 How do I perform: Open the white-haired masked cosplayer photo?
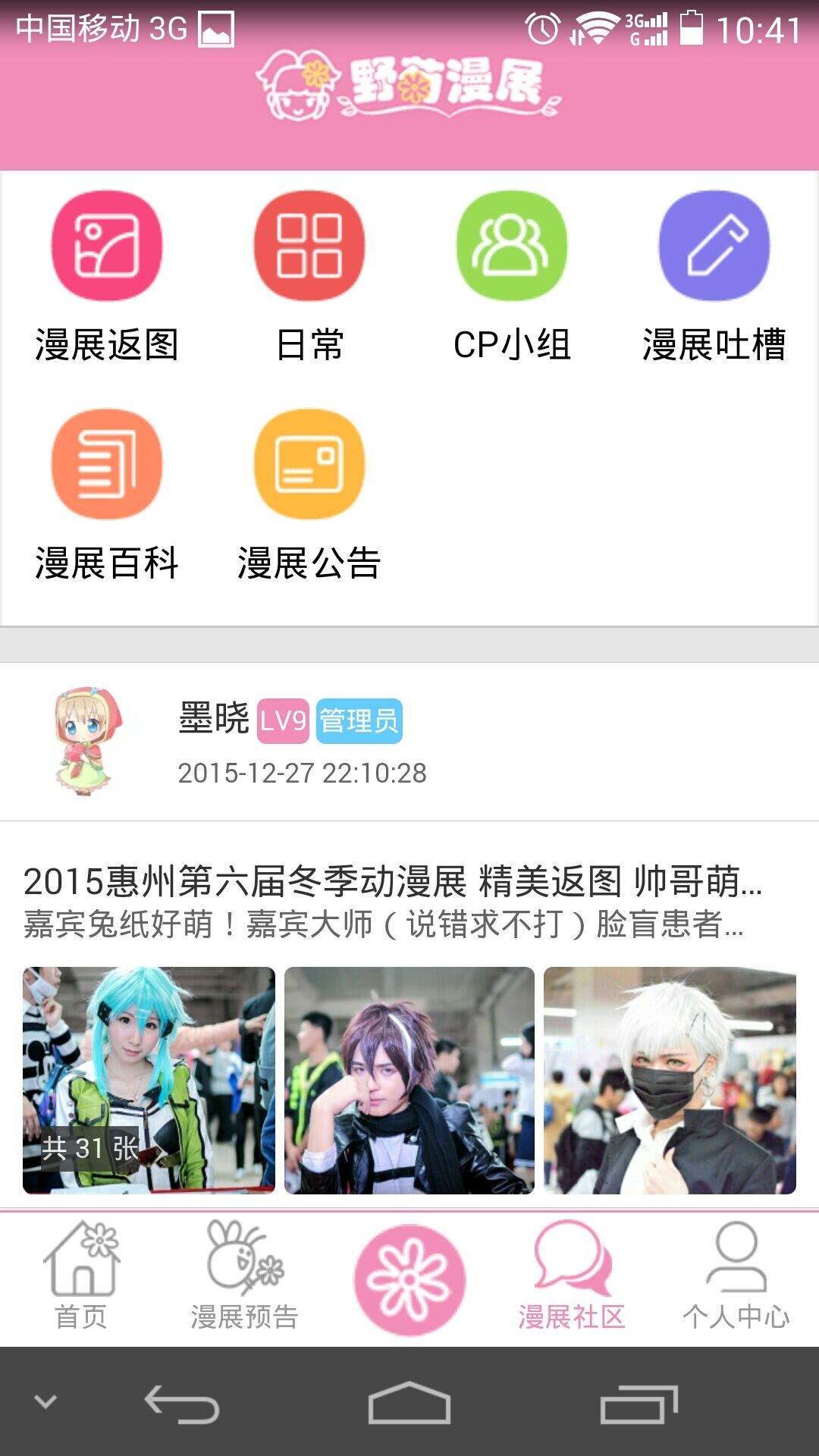(x=670, y=1080)
